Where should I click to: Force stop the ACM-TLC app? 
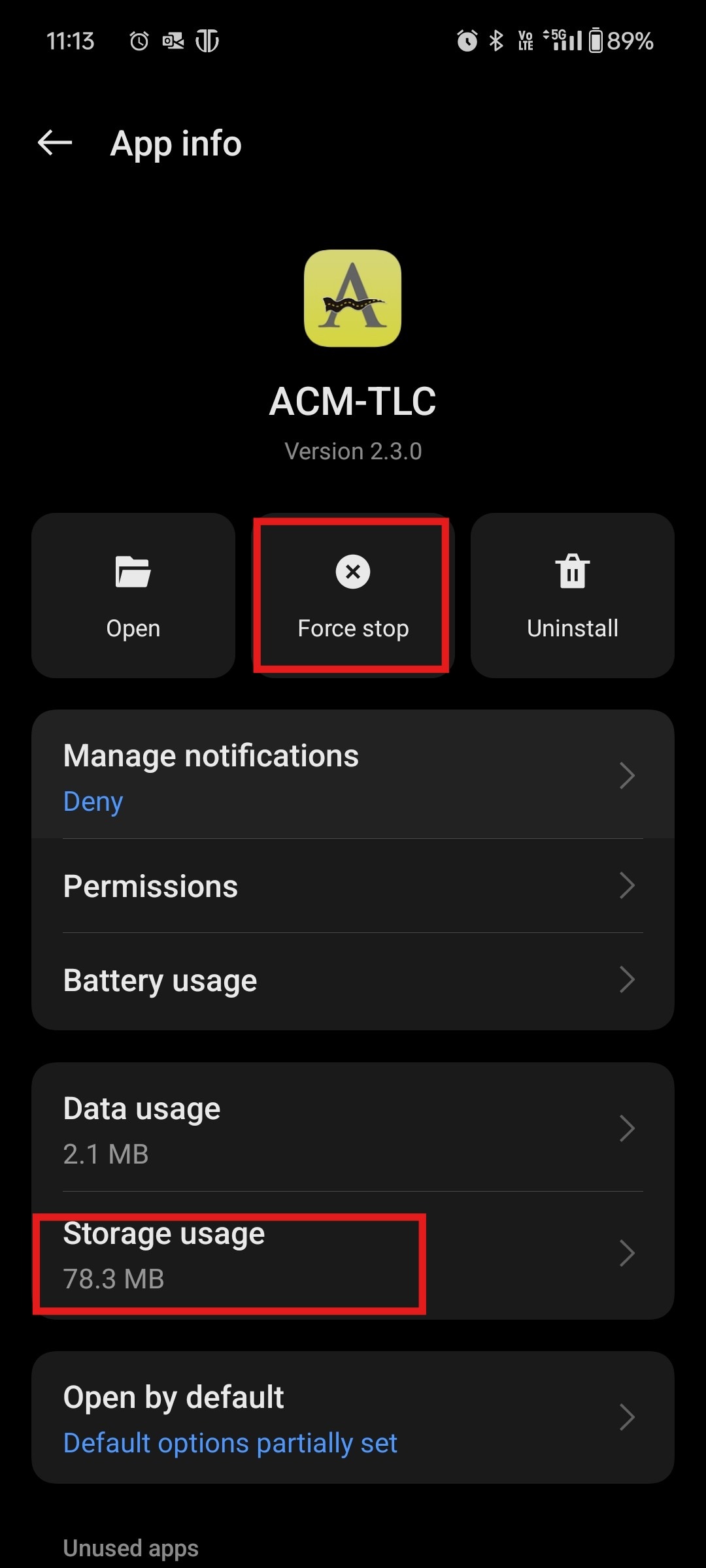352,595
